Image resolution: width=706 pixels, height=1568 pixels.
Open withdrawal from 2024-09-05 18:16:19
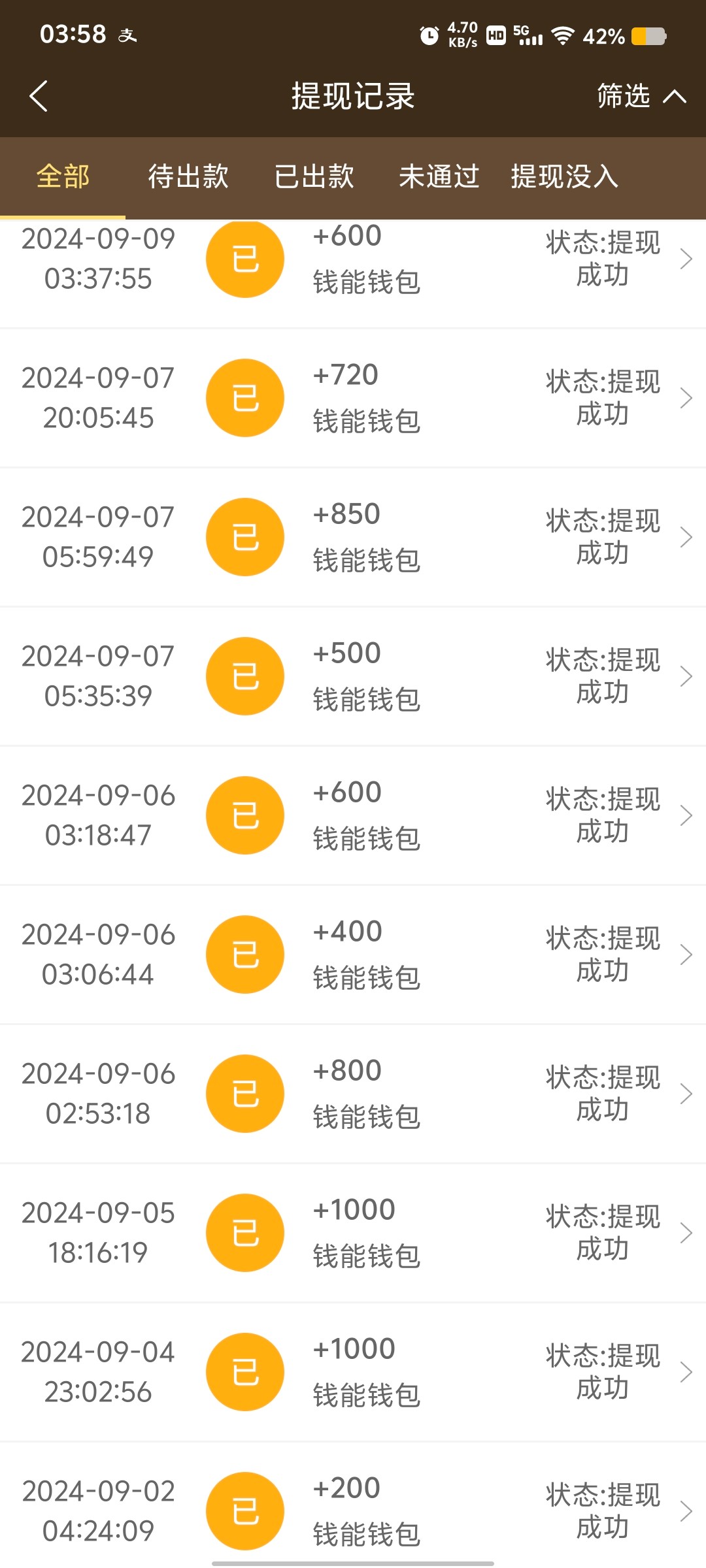353,1233
